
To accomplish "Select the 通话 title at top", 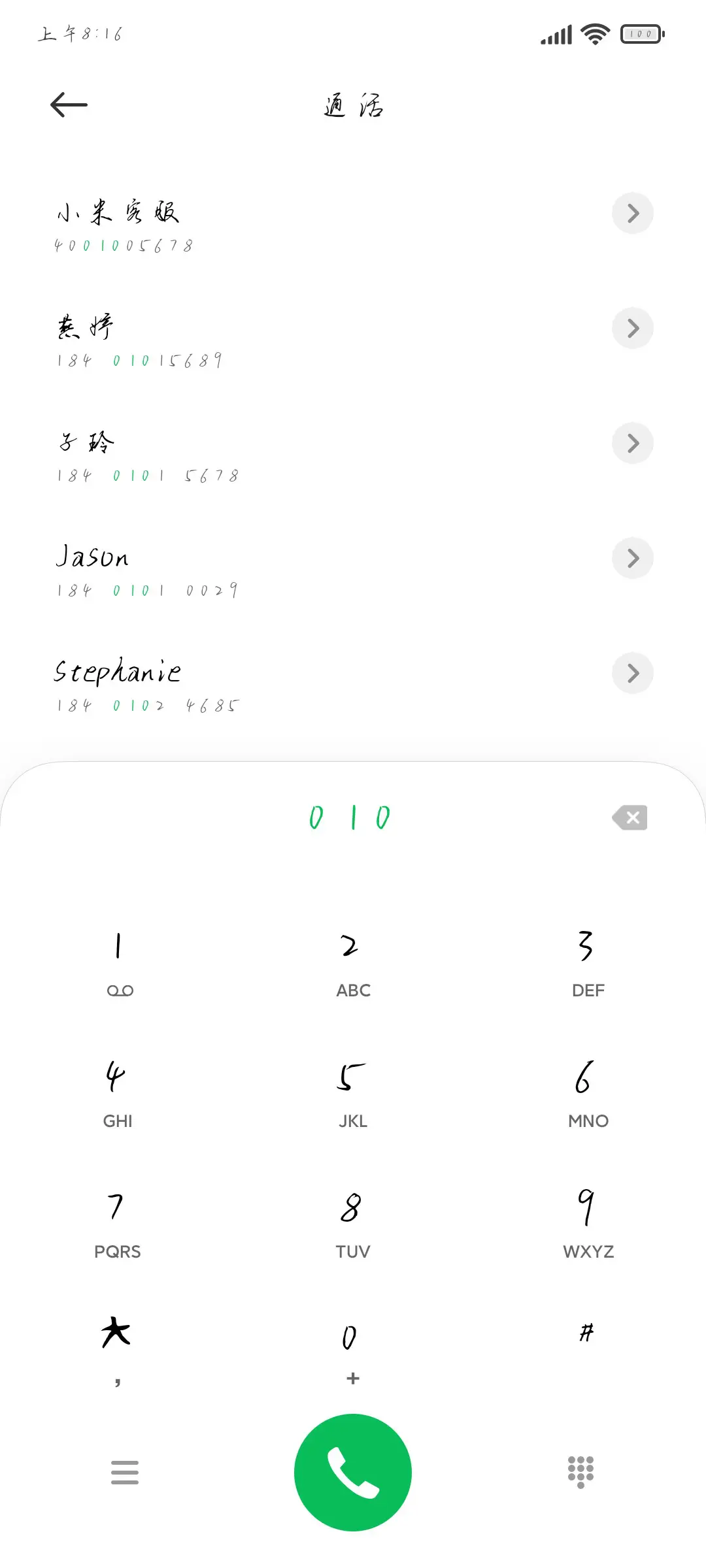I will click(x=353, y=106).
